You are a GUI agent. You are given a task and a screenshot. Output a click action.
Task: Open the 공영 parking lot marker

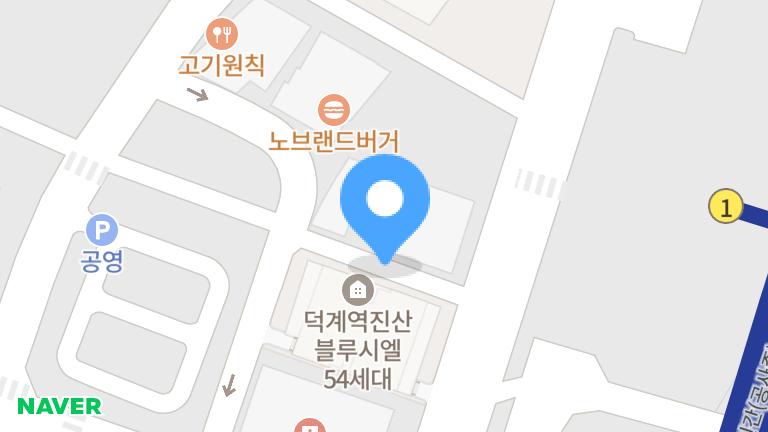click(101, 230)
